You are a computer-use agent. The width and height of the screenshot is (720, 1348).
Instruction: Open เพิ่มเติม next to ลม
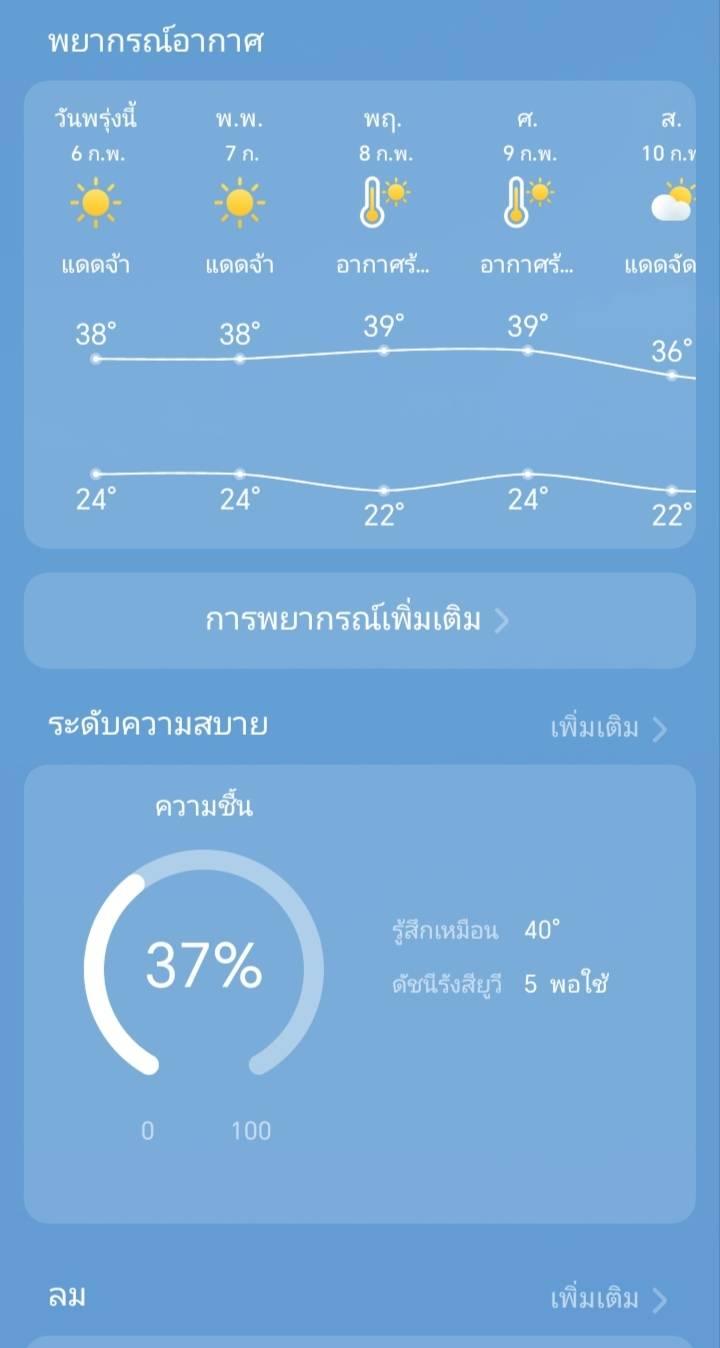(x=608, y=1298)
